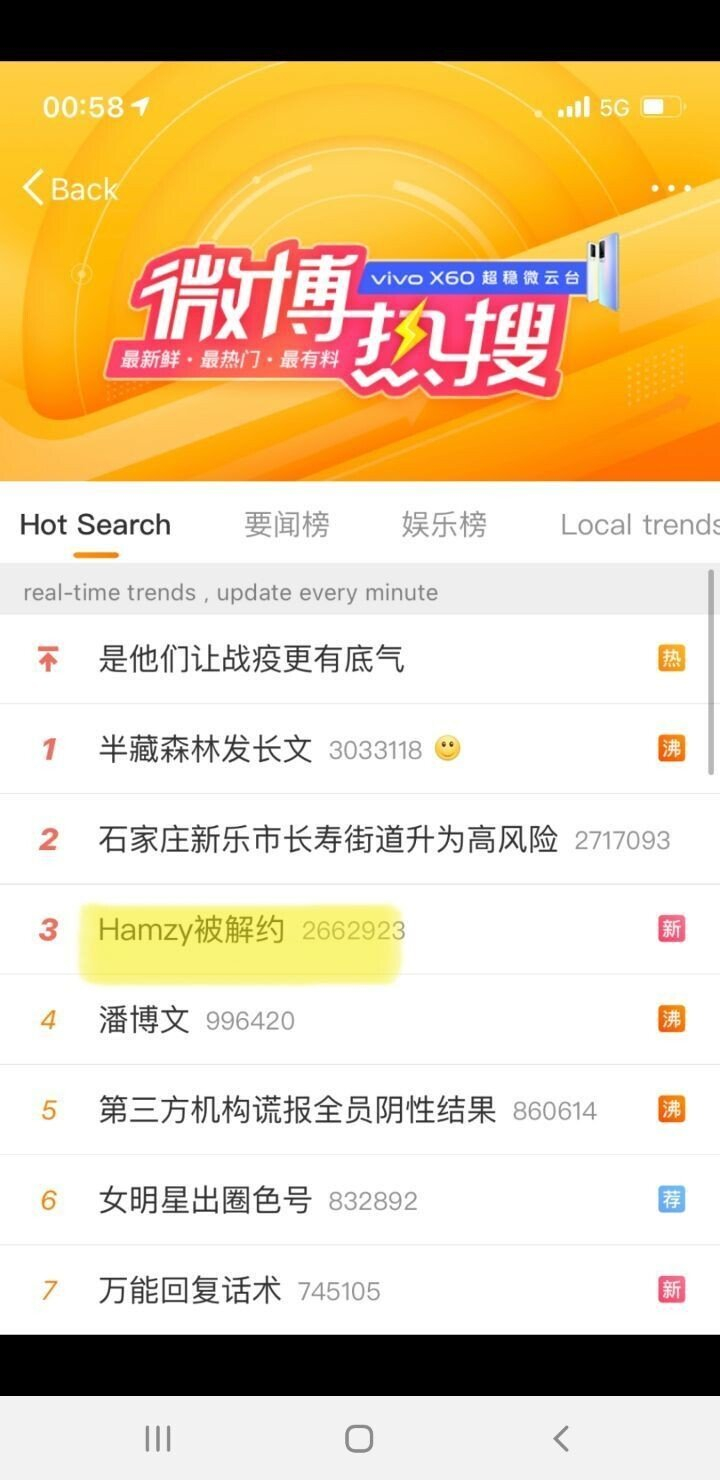Open the Hamzy被解约 trend
Screen dimensions: 720x1480
pyautogui.click(x=192, y=930)
